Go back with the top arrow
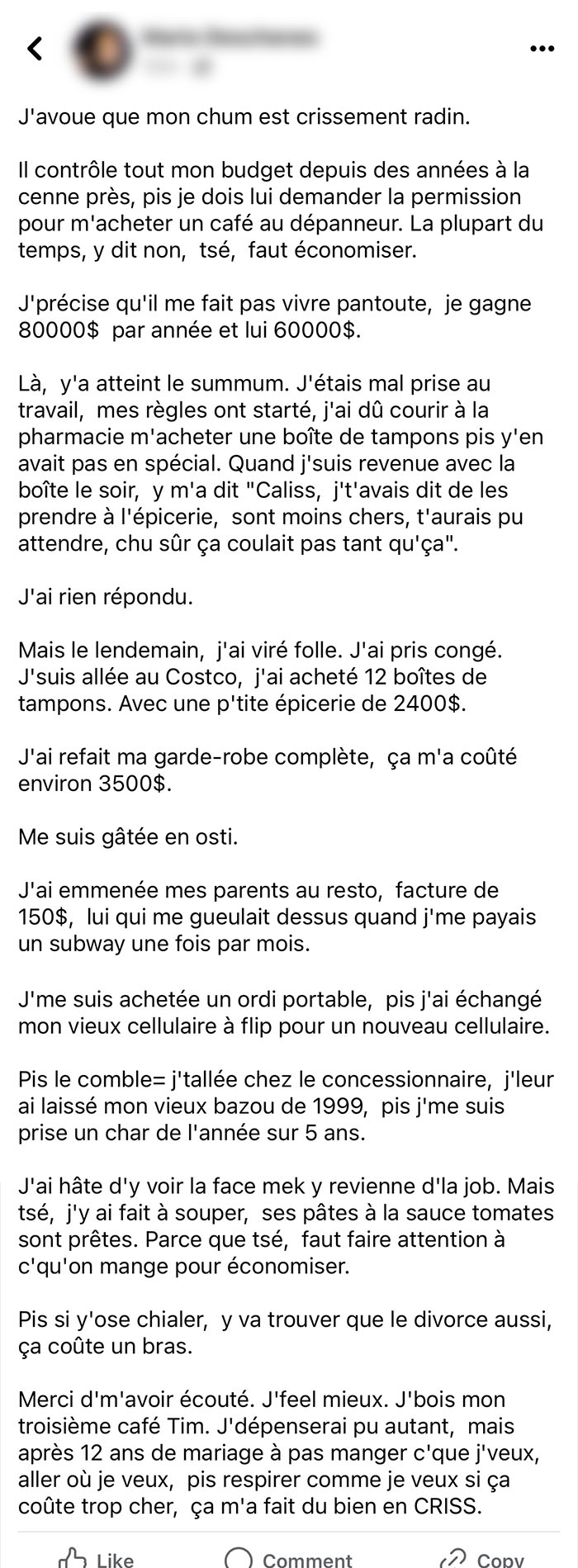The image size is (578, 1568). [x=35, y=49]
